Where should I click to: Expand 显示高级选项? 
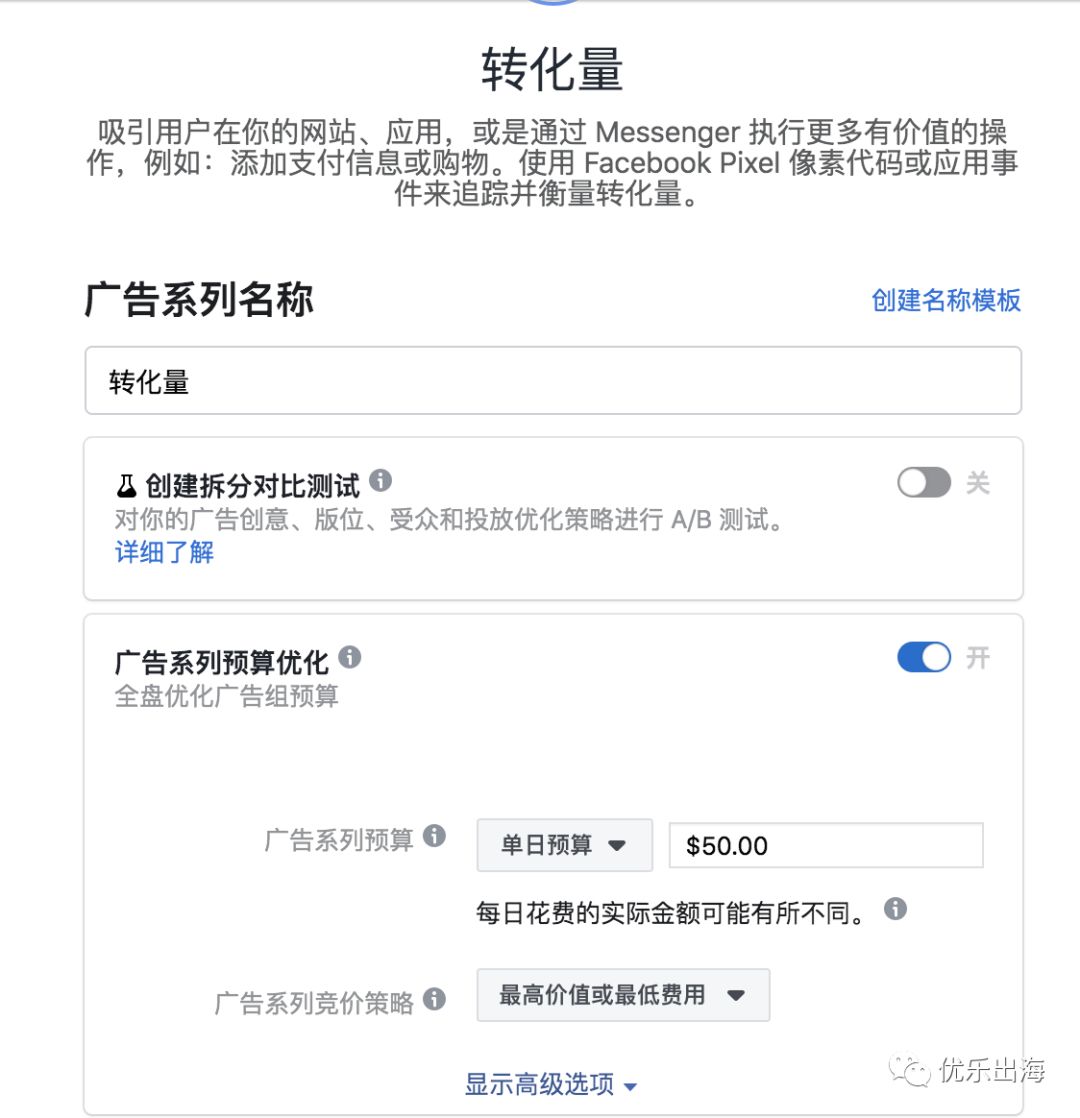(551, 1085)
